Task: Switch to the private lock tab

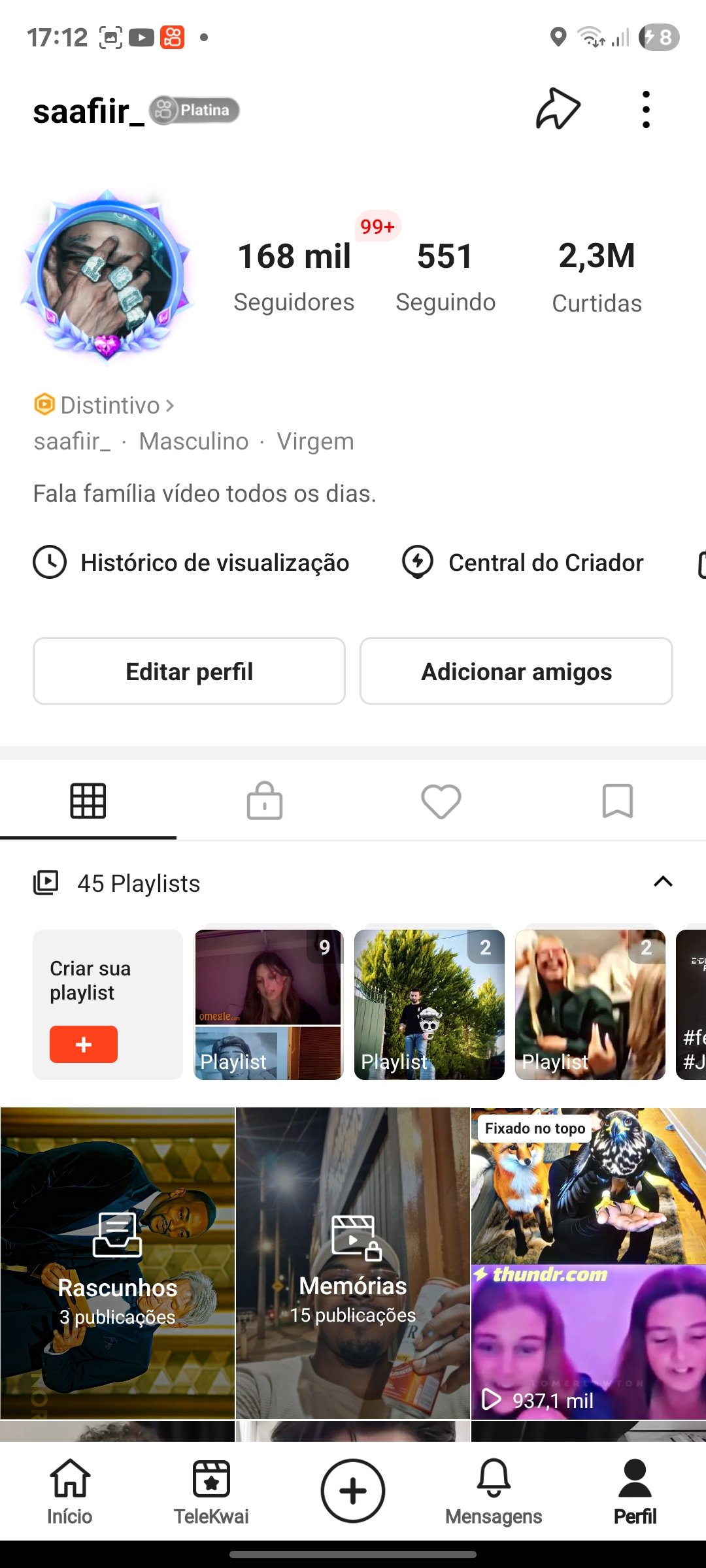Action: (x=265, y=801)
